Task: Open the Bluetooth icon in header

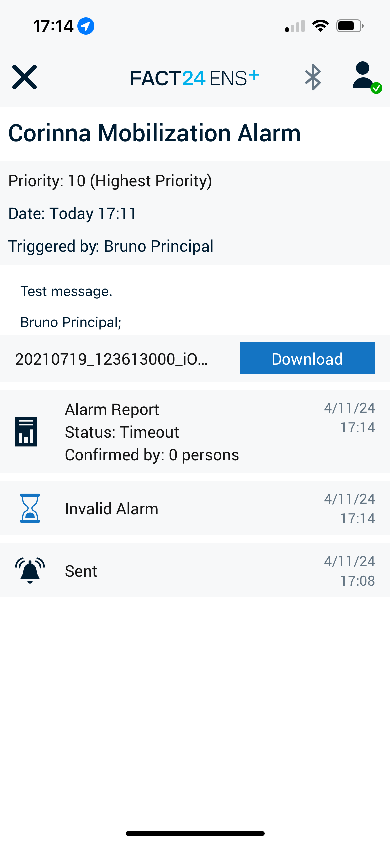Action: 313,77
